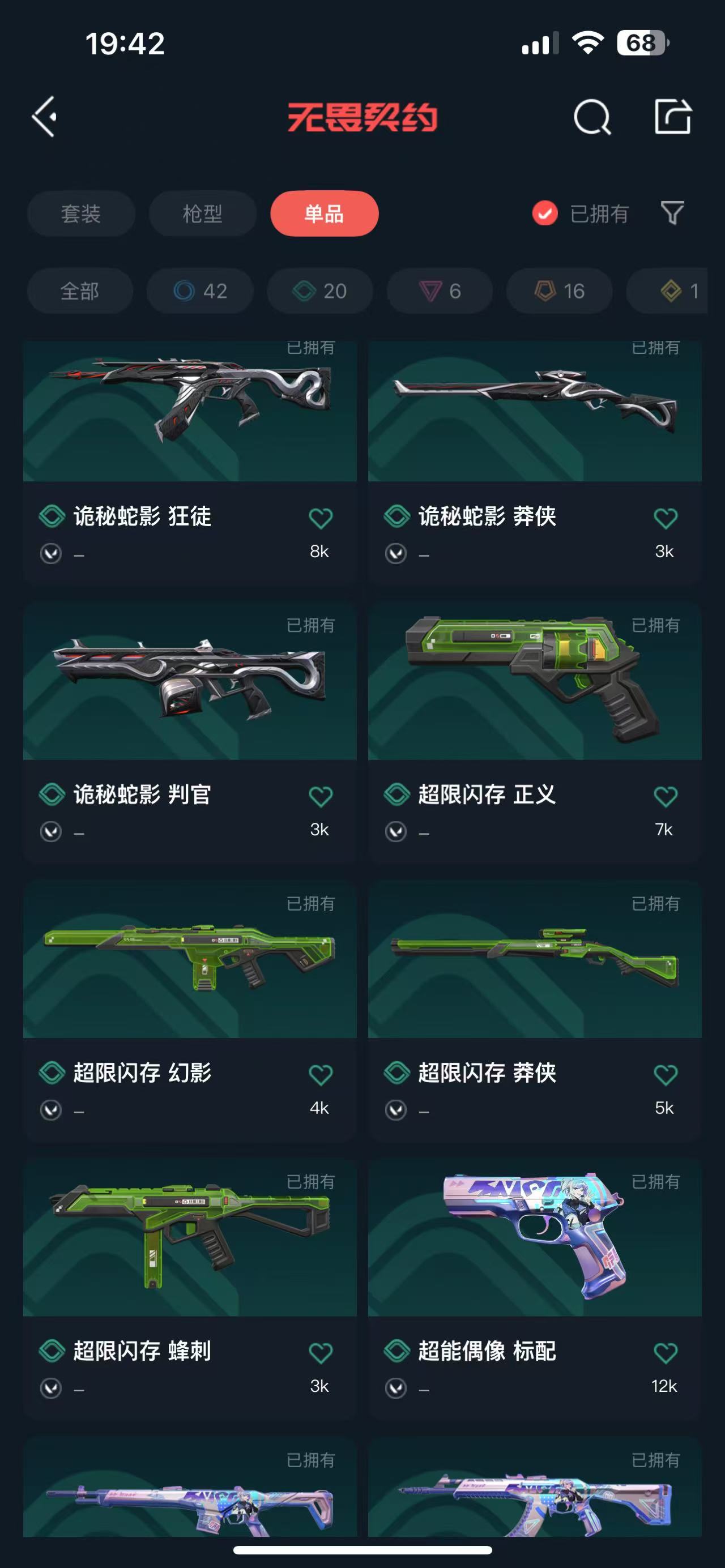This screenshot has width=725, height=1568.
Task: Share this weapon skin page
Action: pyautogui.click(x=673, y=116)
